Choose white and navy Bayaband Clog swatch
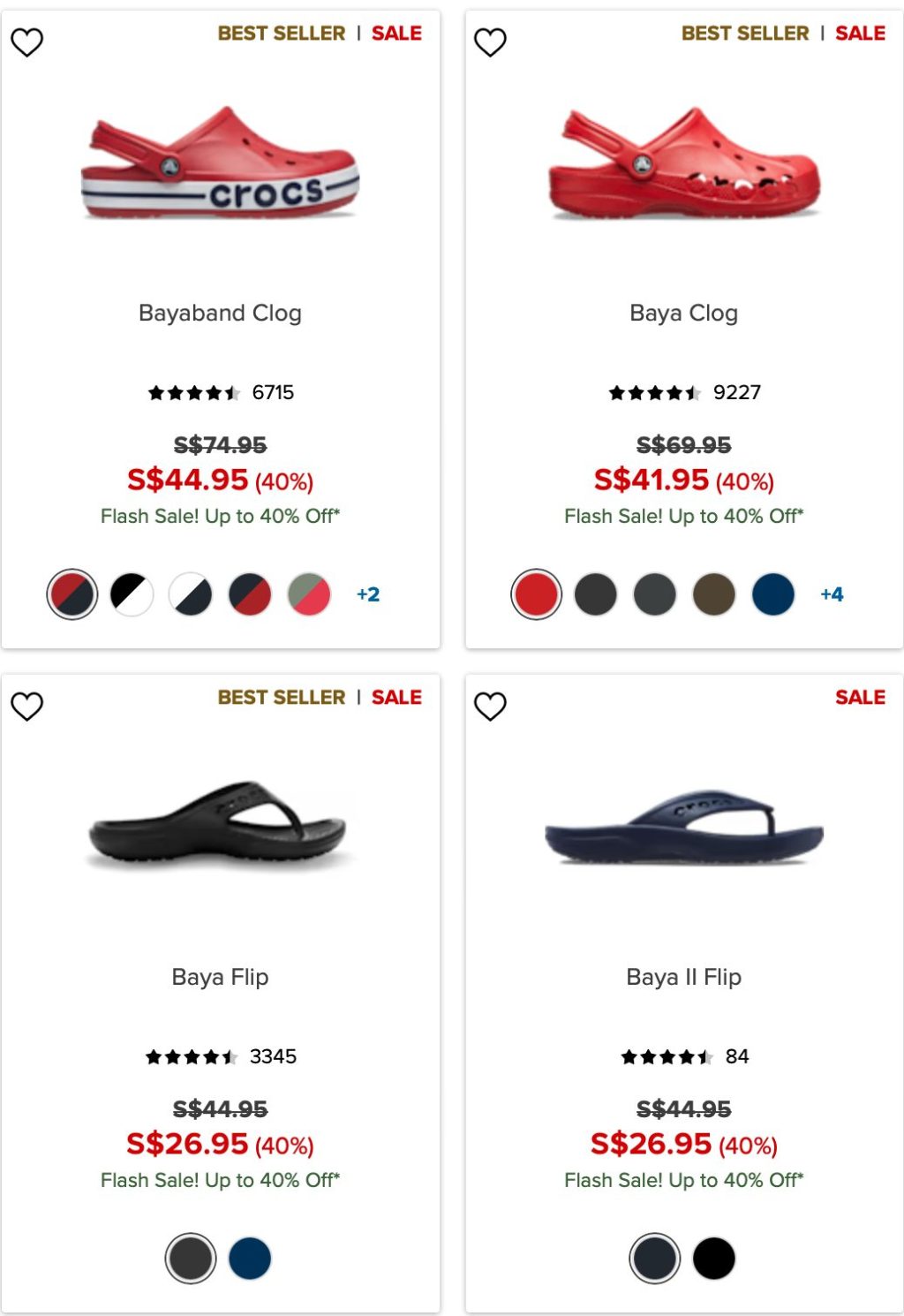This screenshot has height=1316, width=904. click(x=191, y=594)
